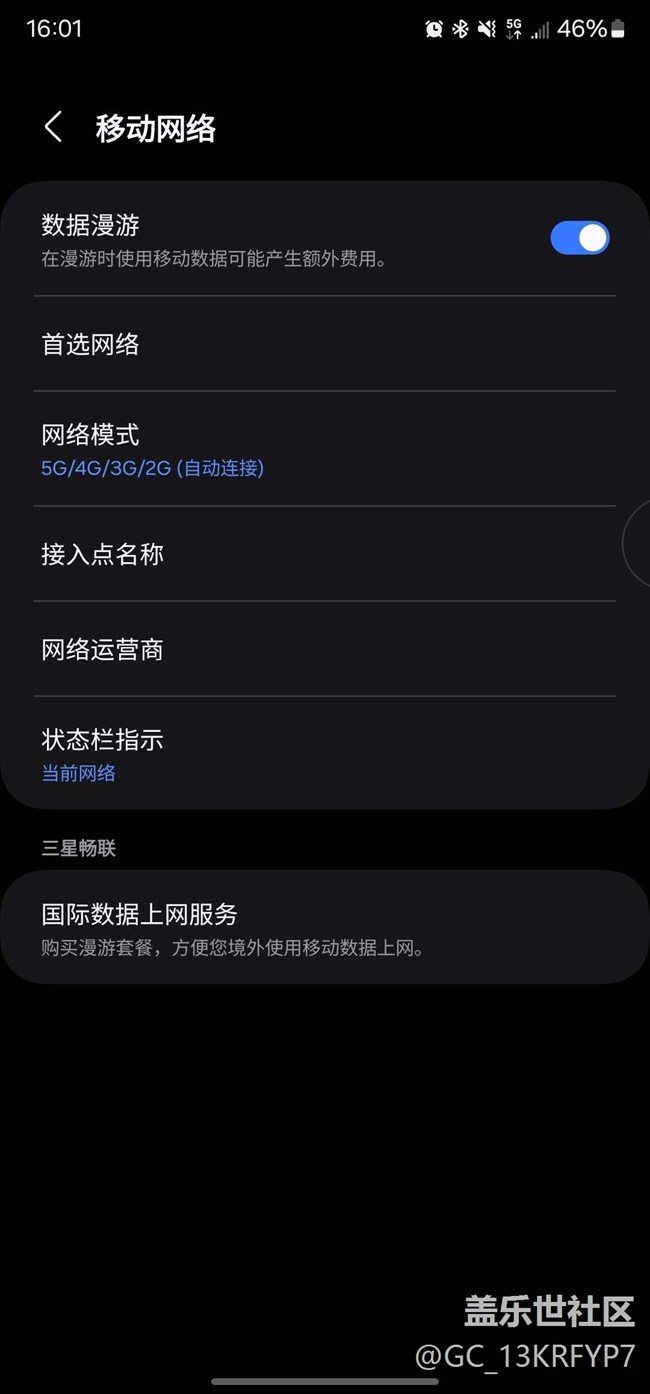Open 接入点名称 settings
The image size is (650, 1394).
click(325, 554)
